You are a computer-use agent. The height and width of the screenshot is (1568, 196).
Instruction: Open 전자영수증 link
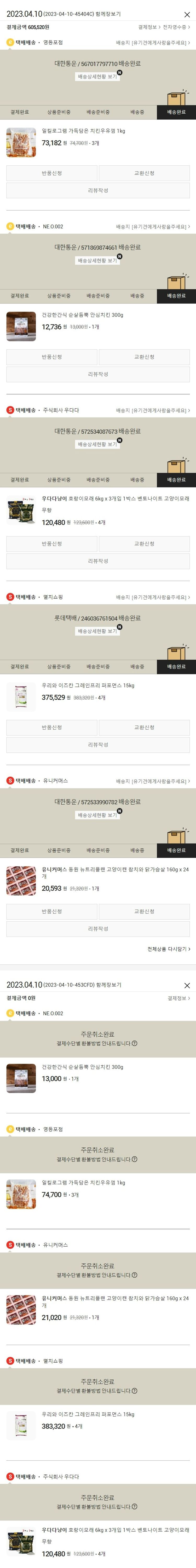(x=176, y=27)
